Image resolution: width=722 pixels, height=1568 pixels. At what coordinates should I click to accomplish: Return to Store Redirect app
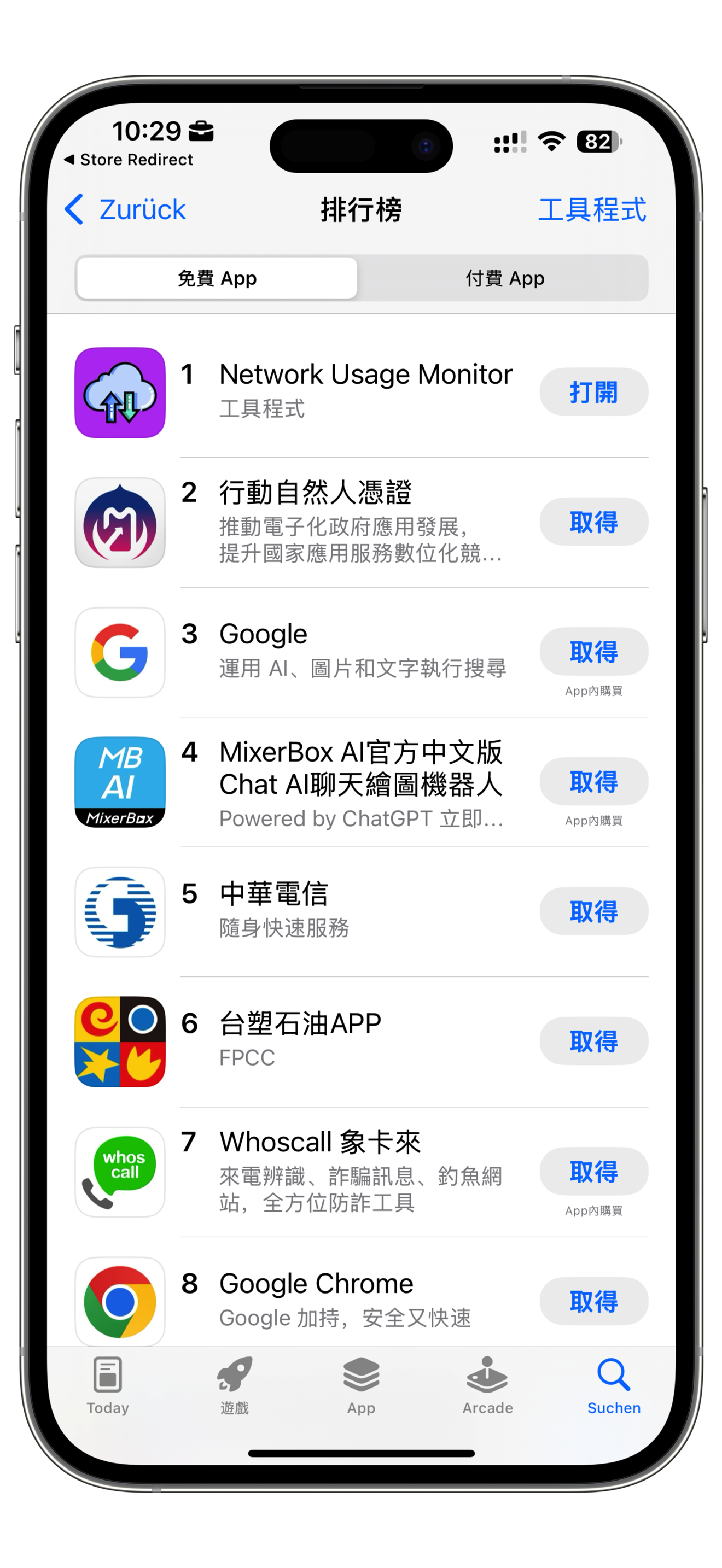tap(129, 160)
